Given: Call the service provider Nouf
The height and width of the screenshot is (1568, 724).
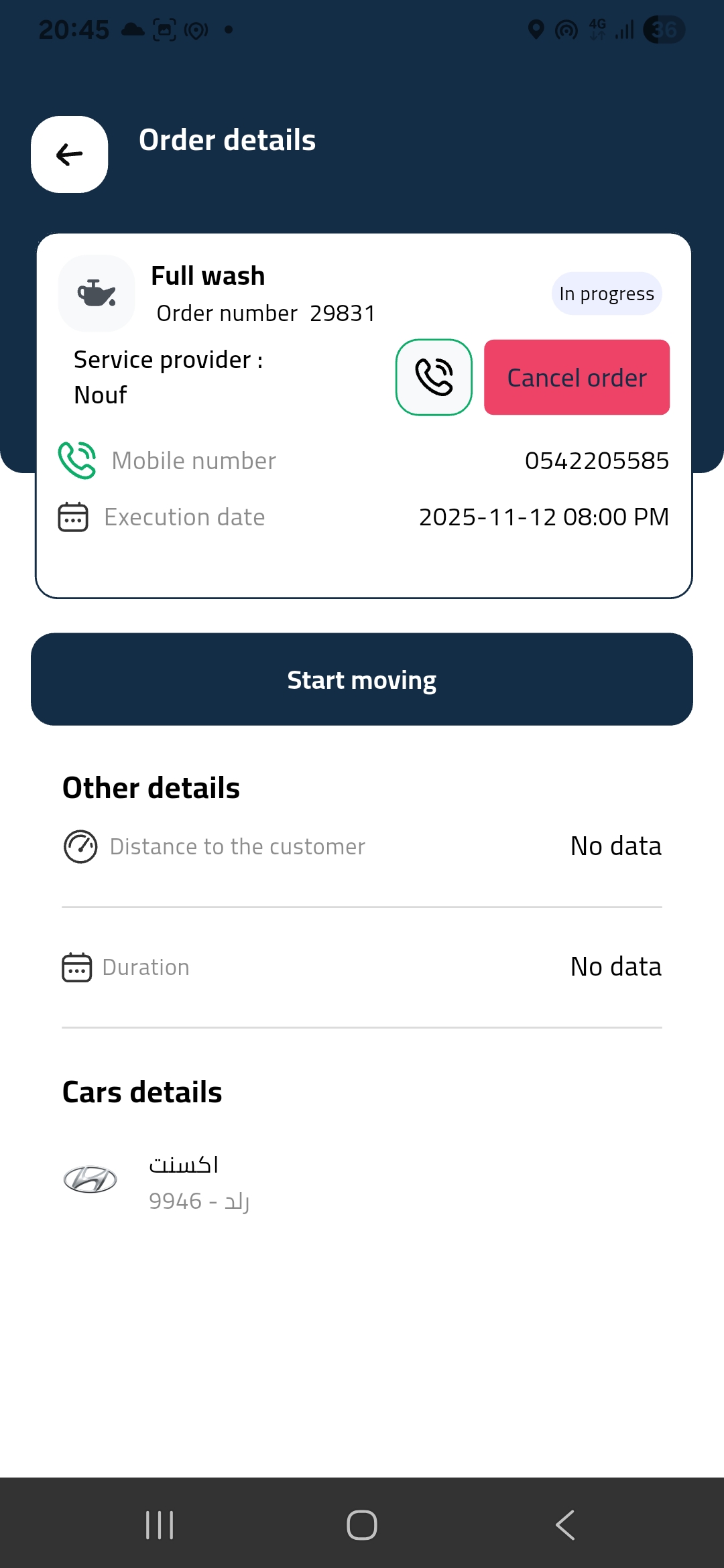Looking at the screenshot, I should (x=434, y=377).
